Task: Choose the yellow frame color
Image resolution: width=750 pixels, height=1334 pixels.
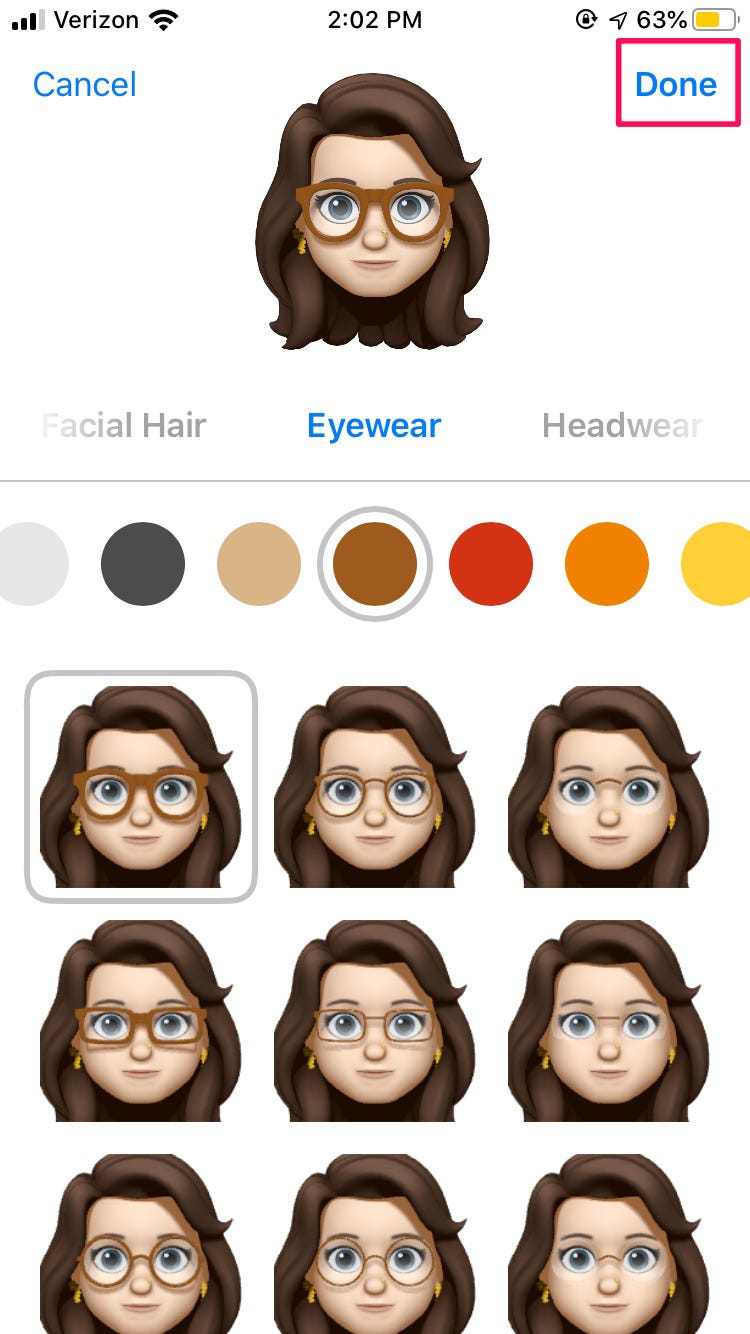Action: pos(716,564)
